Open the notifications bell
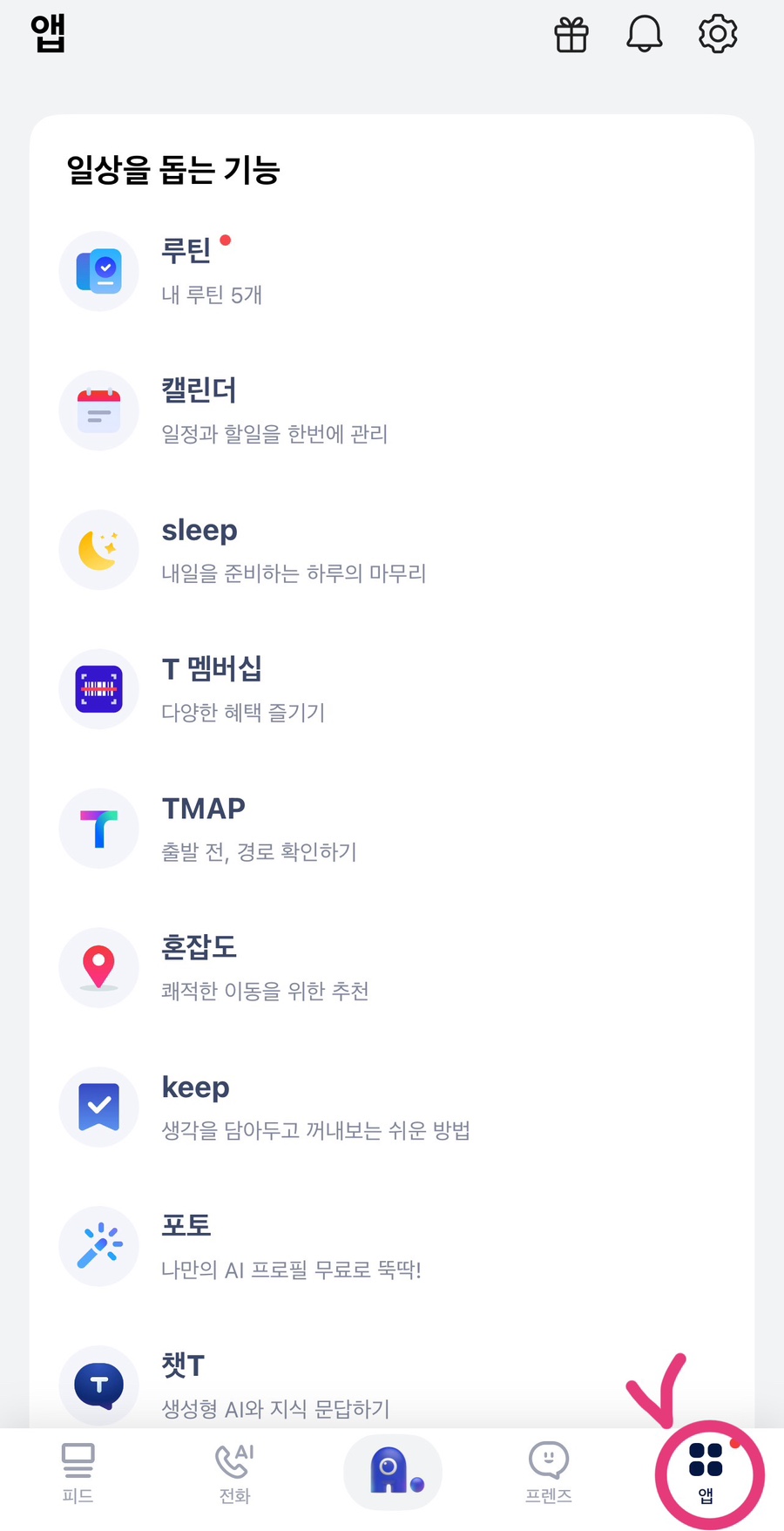Image resolution: width=784 pixels, height=1531 pixels. [645, 35]
